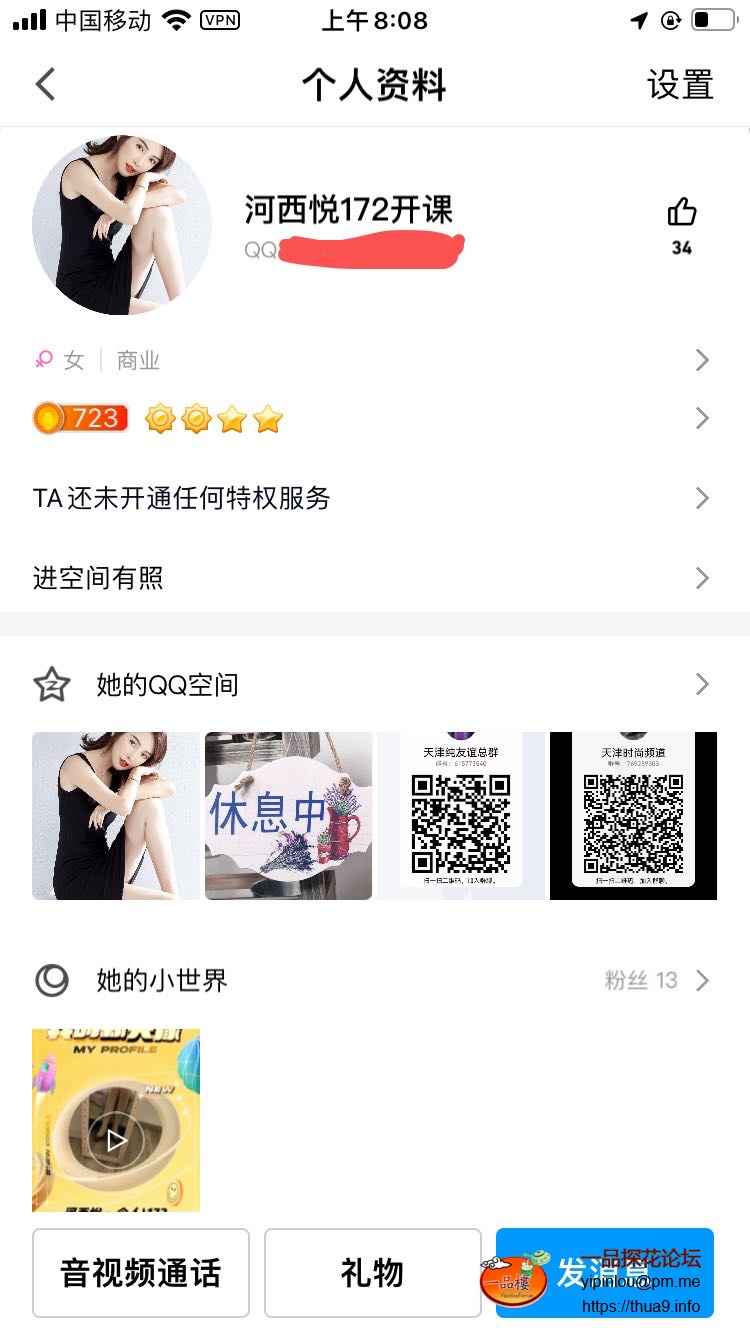Start an 音视频通话
The width and height of the screenshot is (750, 1334).
[x=141, y=1273]
